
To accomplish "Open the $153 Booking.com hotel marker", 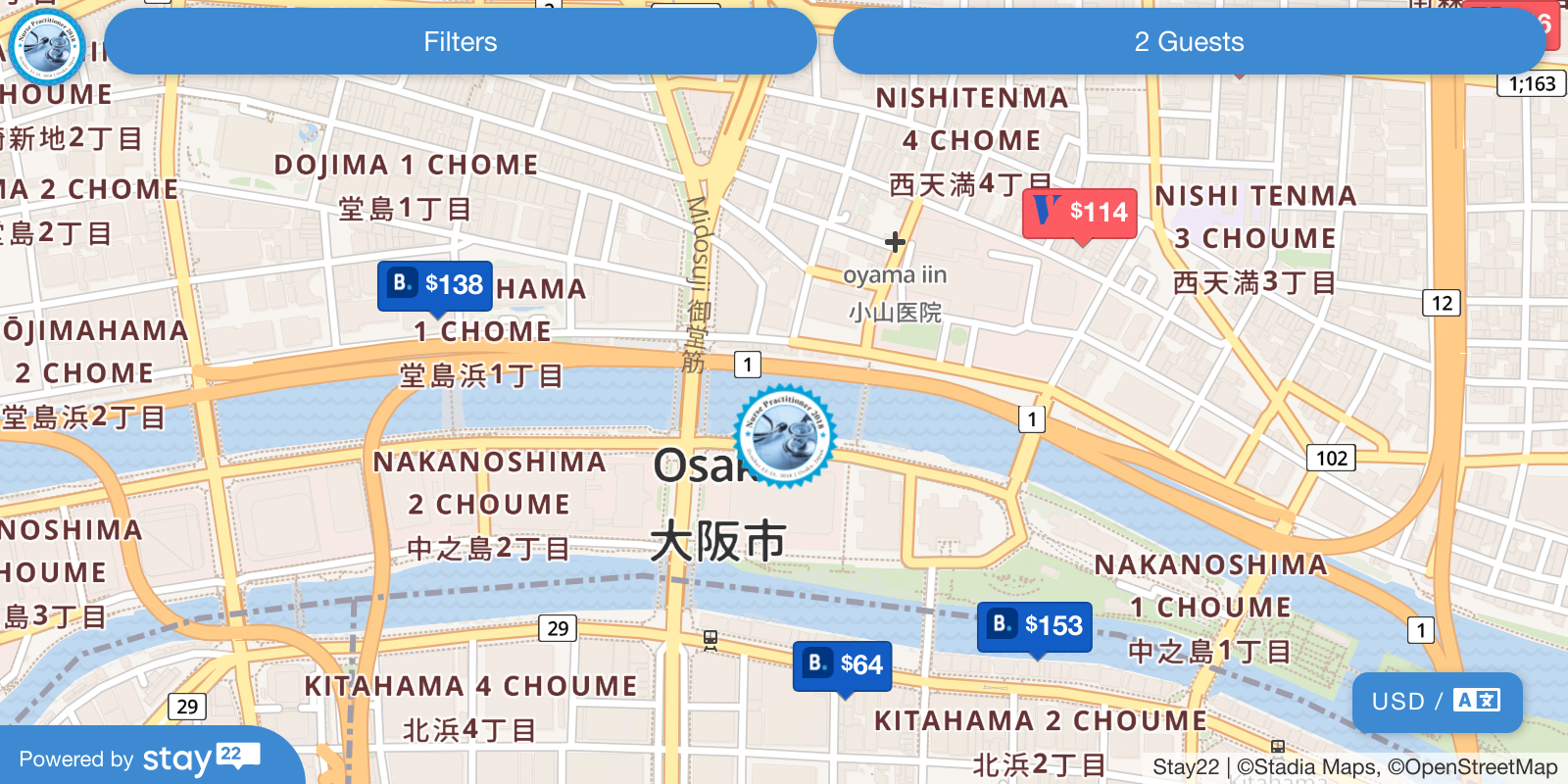I will click(1035, 626).
